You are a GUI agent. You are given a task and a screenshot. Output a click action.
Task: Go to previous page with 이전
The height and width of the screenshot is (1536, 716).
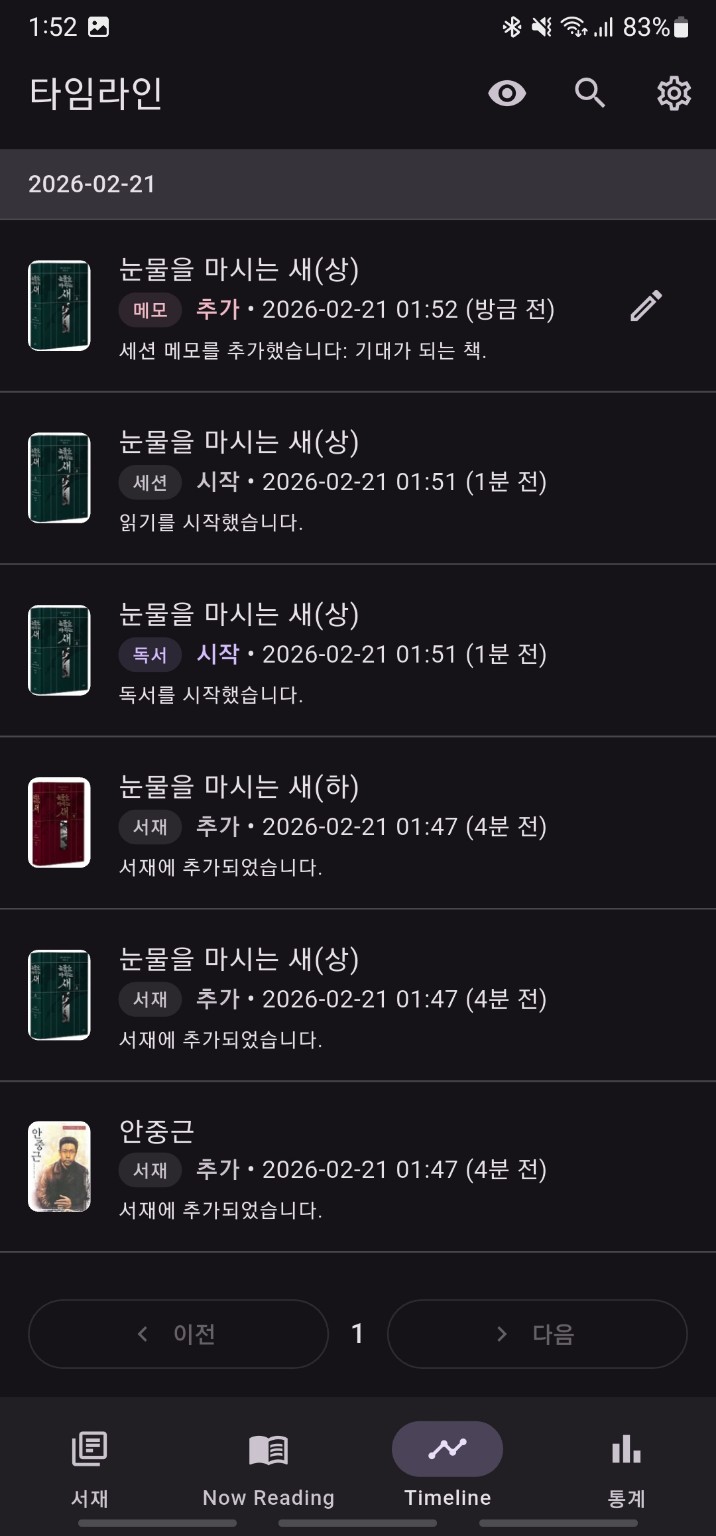coord(178,1334)
